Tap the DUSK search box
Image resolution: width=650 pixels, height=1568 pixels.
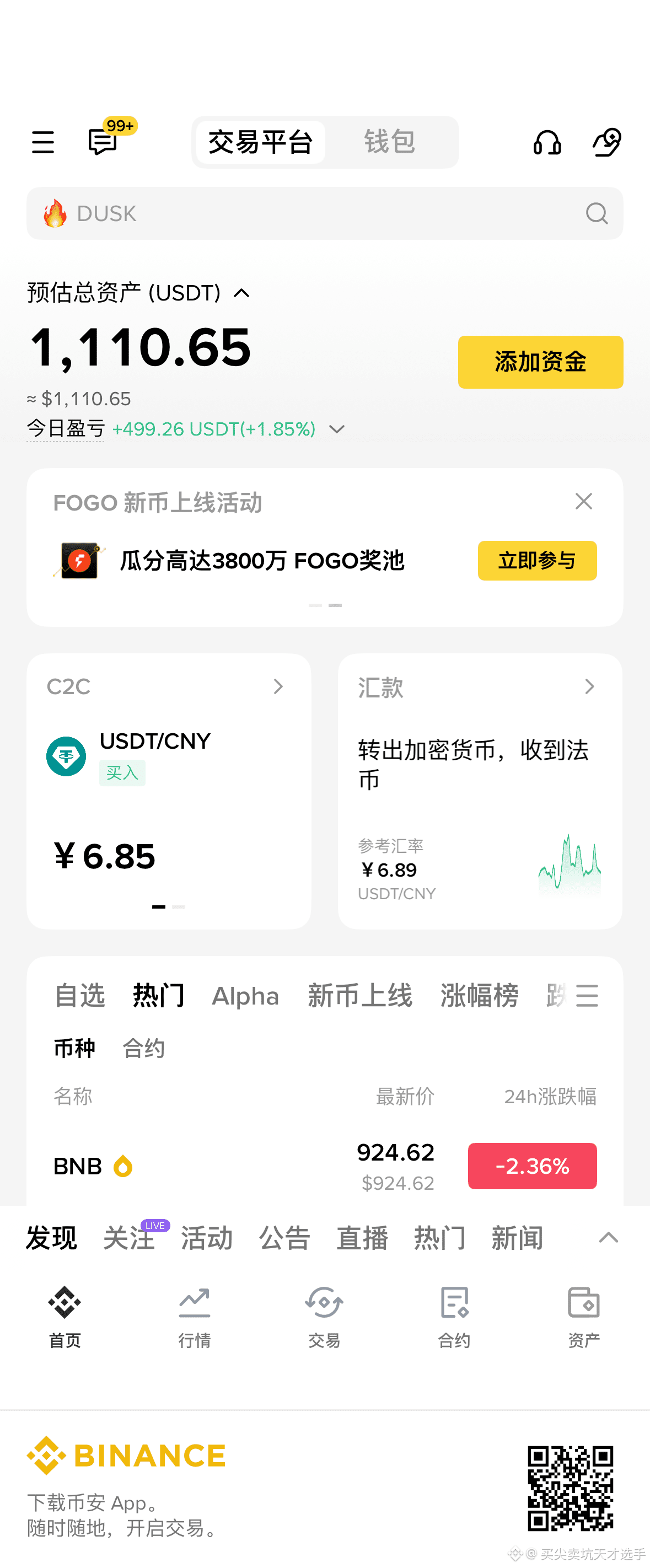tap(324, 214)
